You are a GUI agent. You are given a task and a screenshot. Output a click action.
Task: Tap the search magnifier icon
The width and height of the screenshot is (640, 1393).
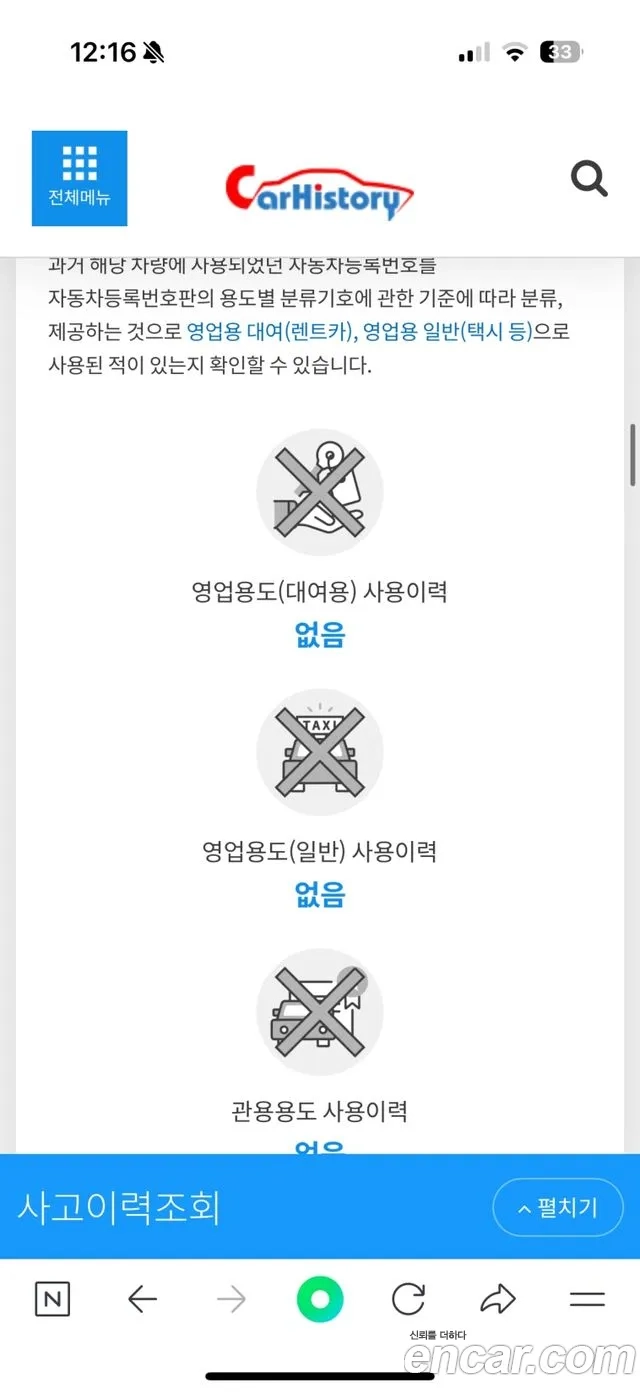(589, 180)
